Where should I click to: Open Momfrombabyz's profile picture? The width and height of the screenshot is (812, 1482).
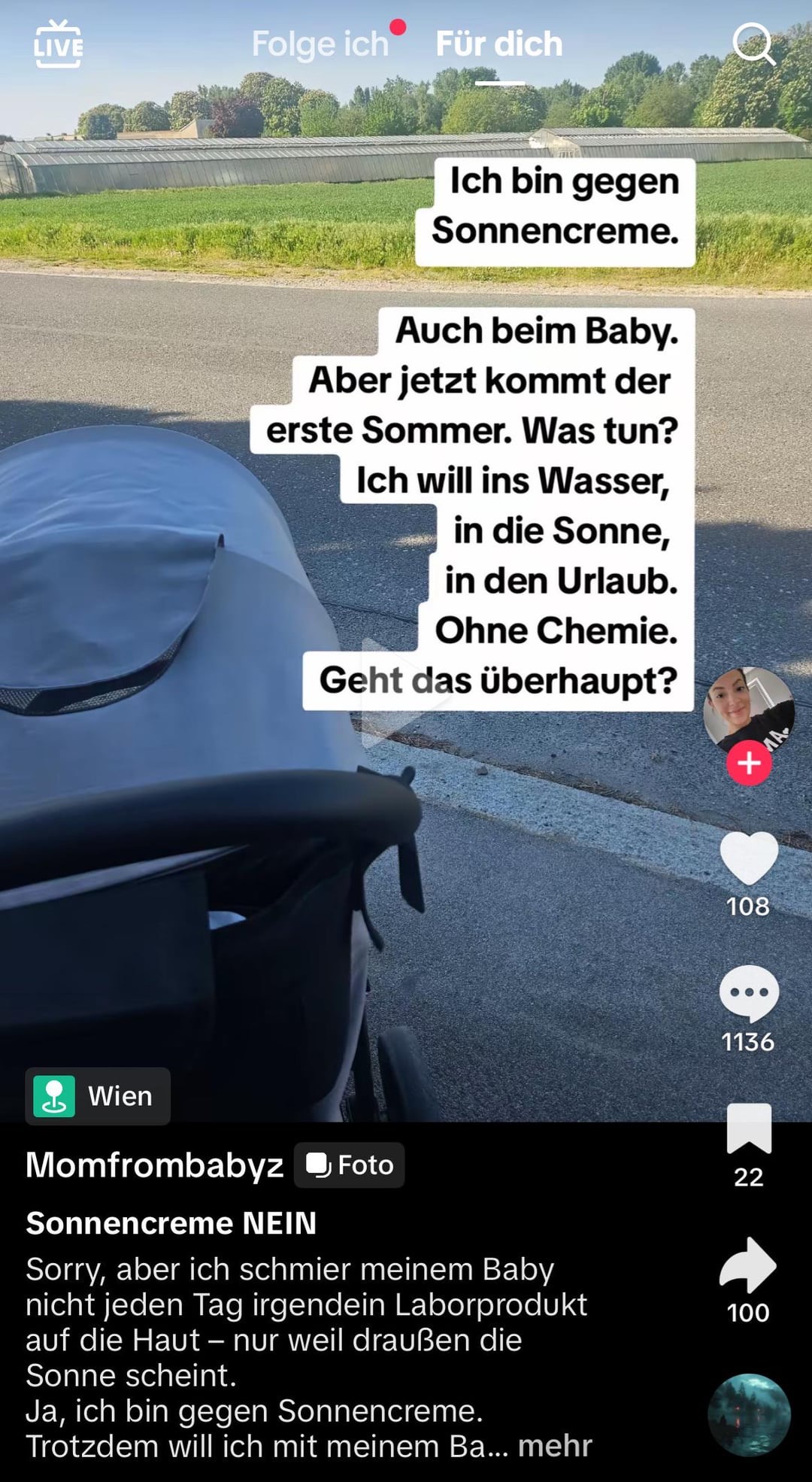(747, 709)
